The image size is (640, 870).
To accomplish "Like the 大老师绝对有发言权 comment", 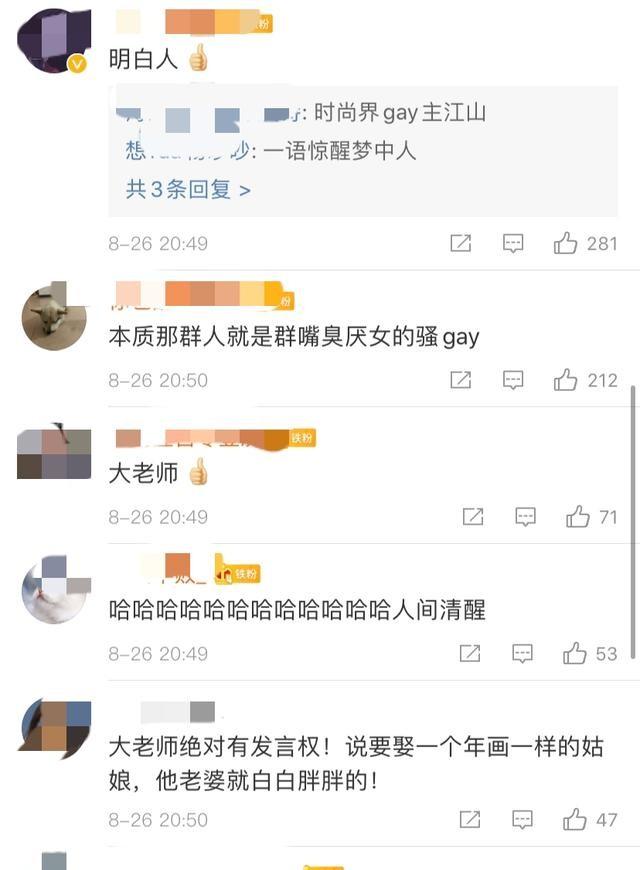I will (x=574, y=820).
